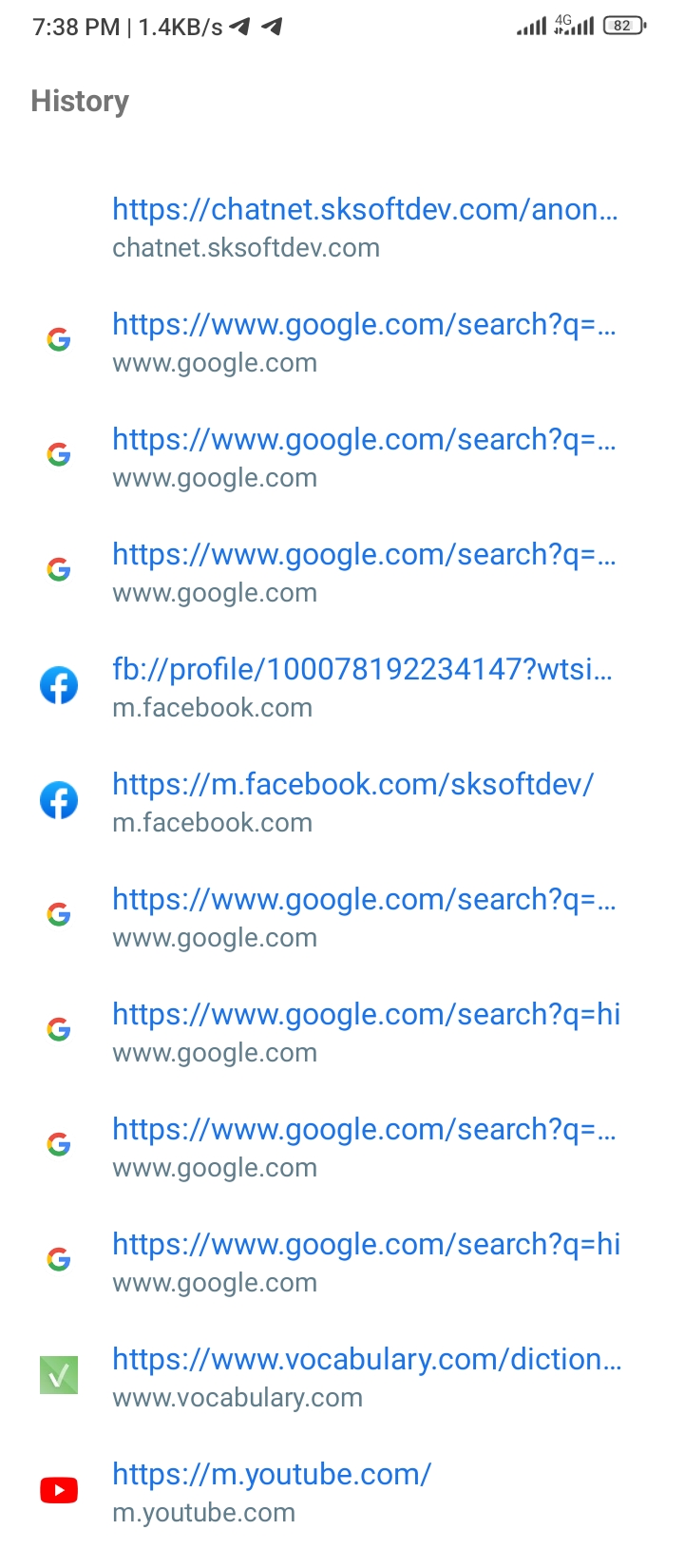Screen dimensions: 684x1568
Task: Open the chatnet.sksoftdev.com history entry
Action: coord(342,228)
